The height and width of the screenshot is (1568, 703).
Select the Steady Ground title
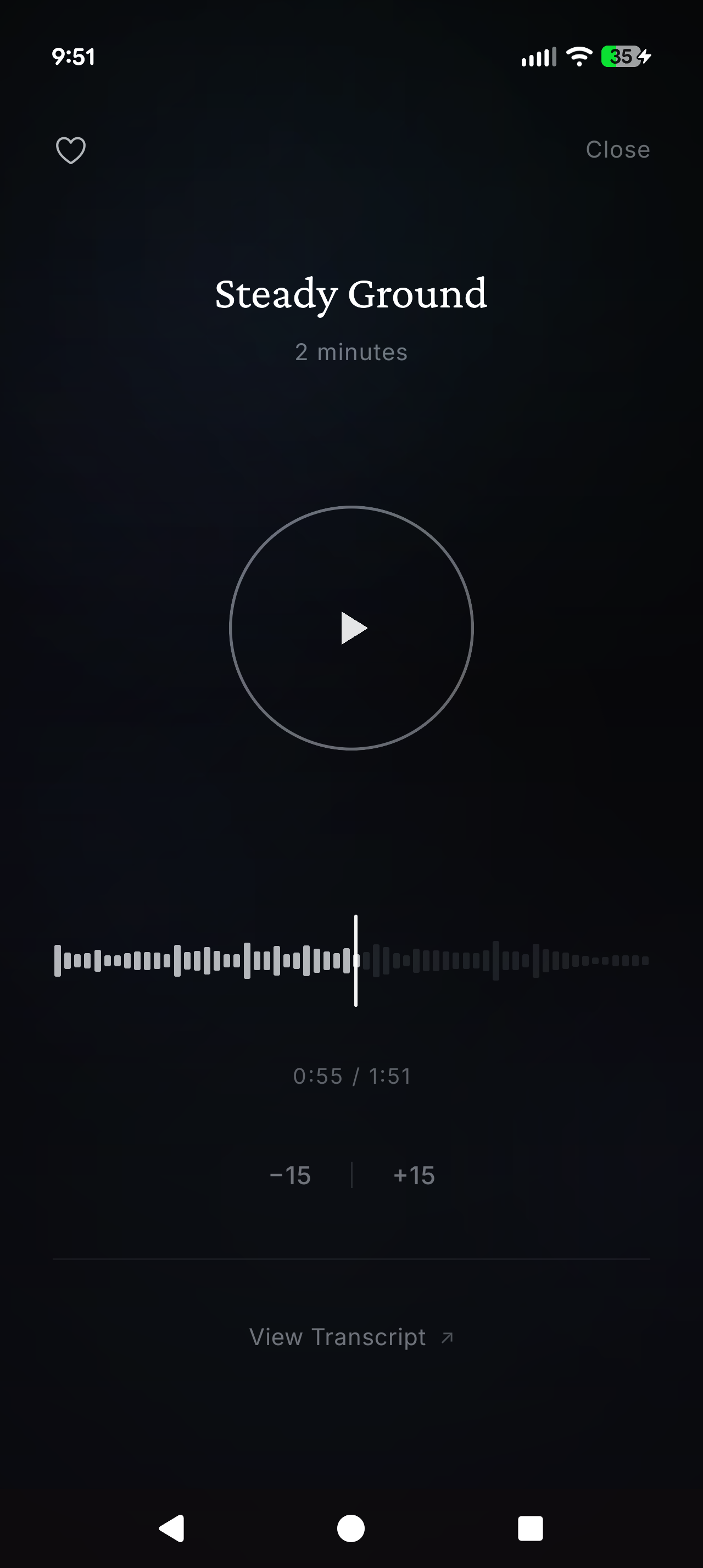pyautogui.click(x=351, y=295)
